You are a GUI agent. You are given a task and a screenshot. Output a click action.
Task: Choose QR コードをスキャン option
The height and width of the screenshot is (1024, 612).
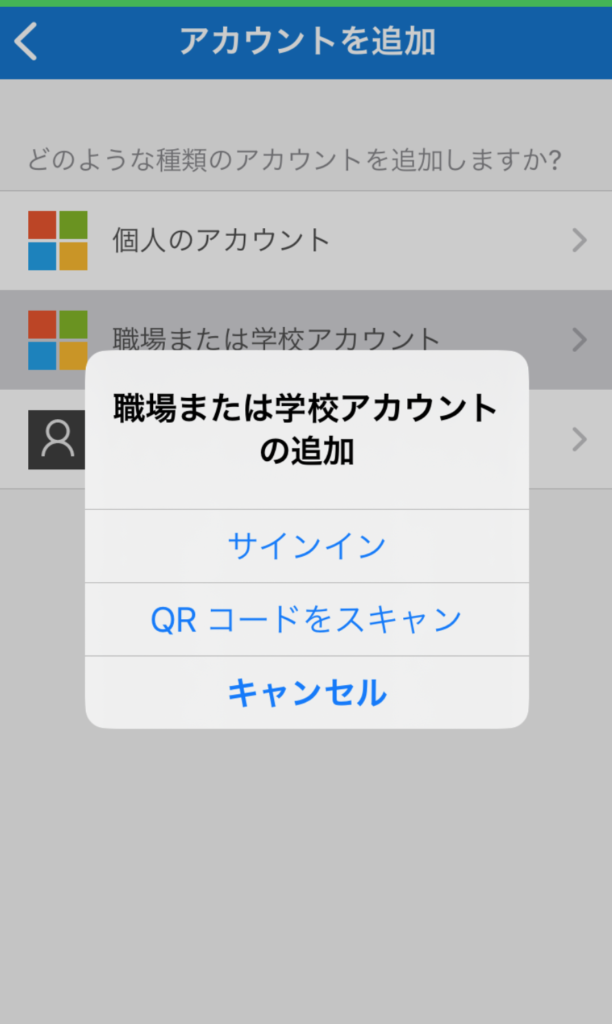(x=306, y=620)
